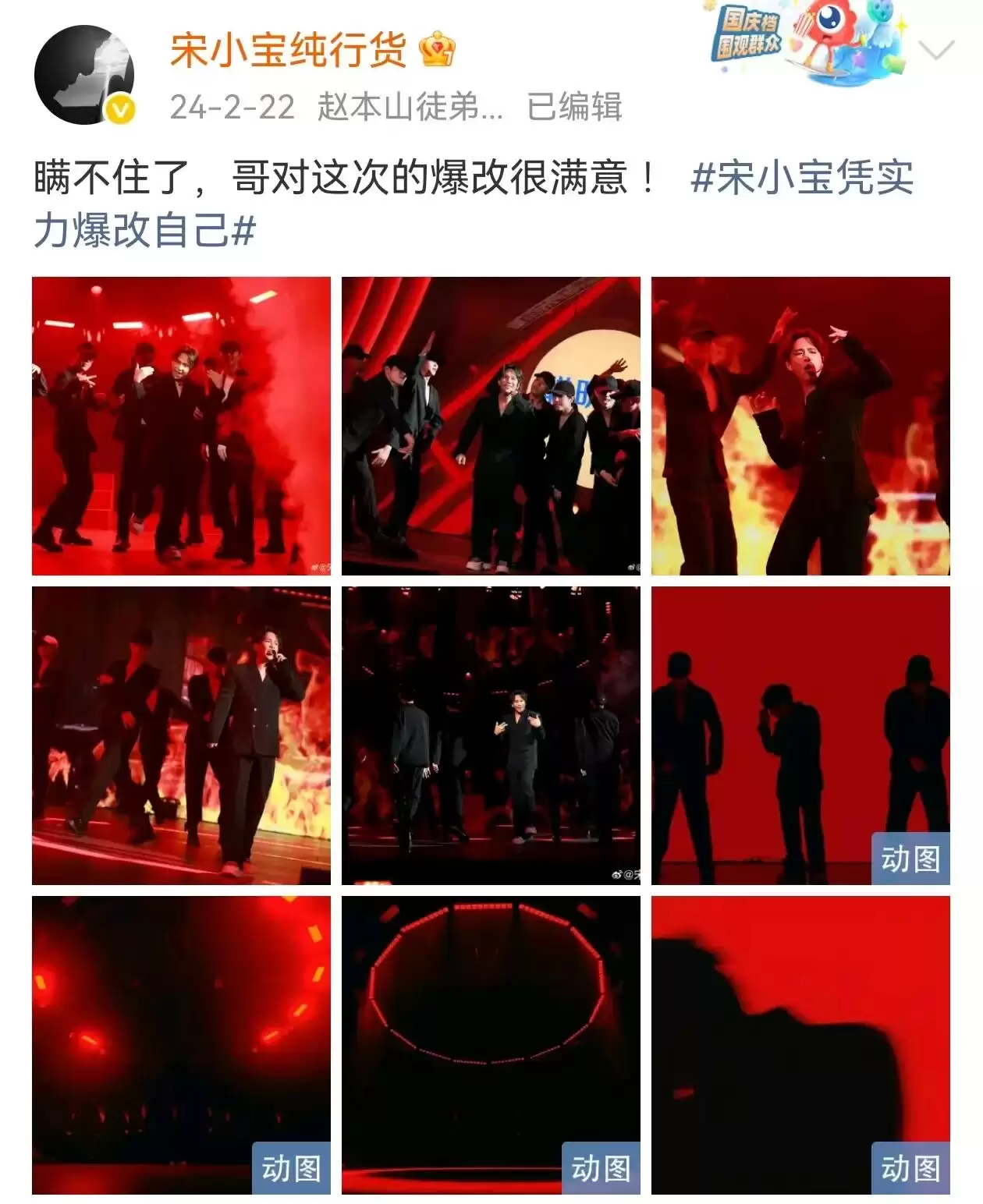Open 宋小宝纯行货's profile avatar
This screenshot has height=1204, width=983.
(84, 75)
